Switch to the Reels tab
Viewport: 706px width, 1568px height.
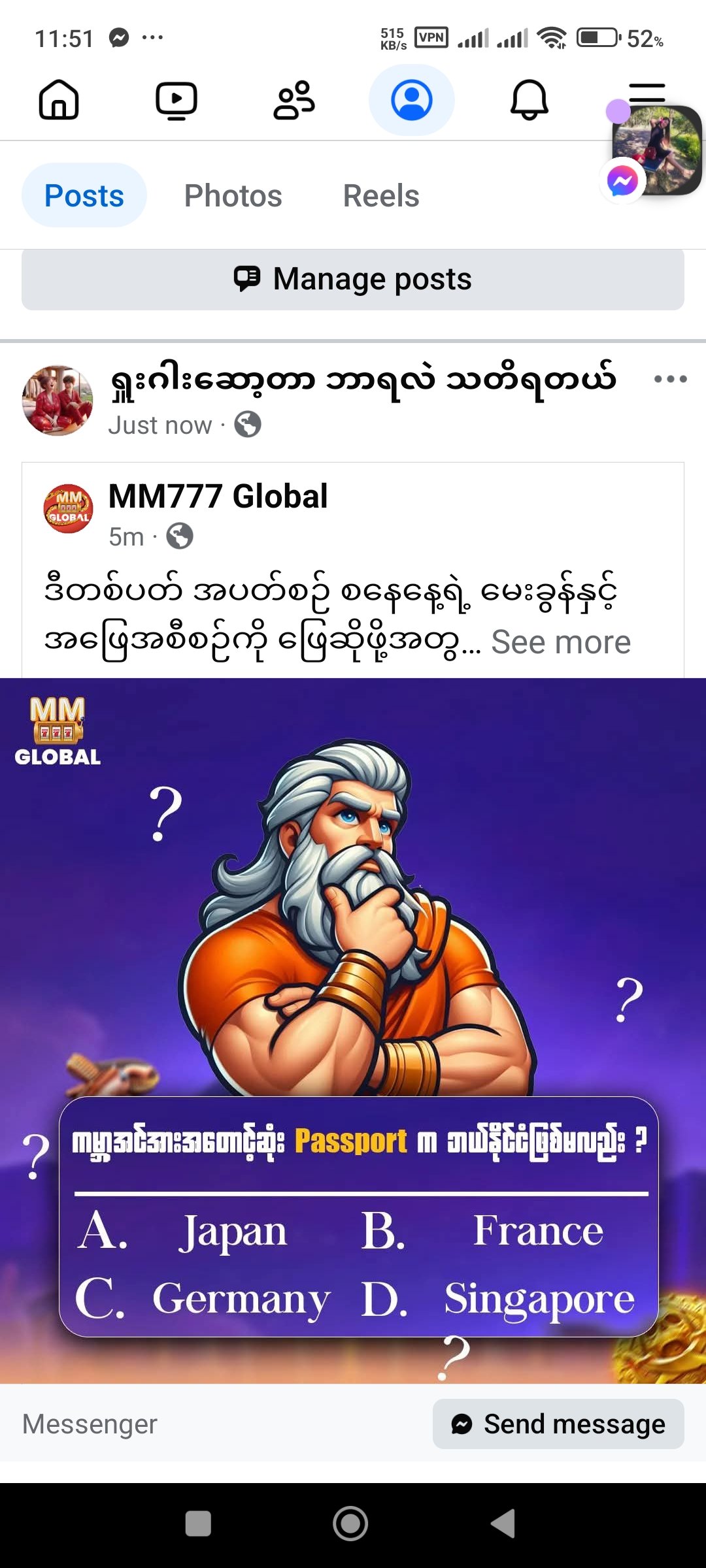[x=381, y=195]
